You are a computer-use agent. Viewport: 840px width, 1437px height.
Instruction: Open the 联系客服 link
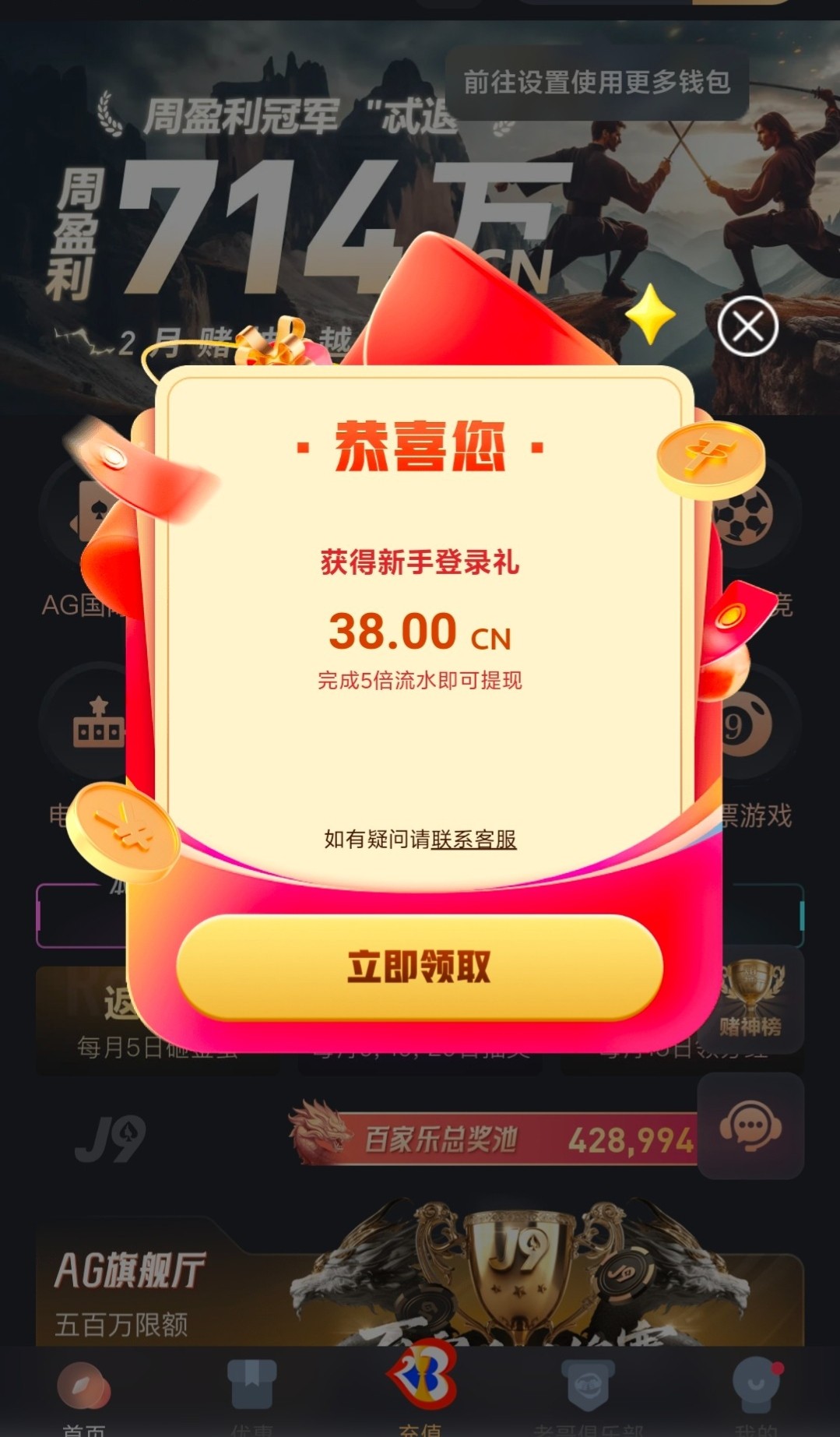(473, 840)
